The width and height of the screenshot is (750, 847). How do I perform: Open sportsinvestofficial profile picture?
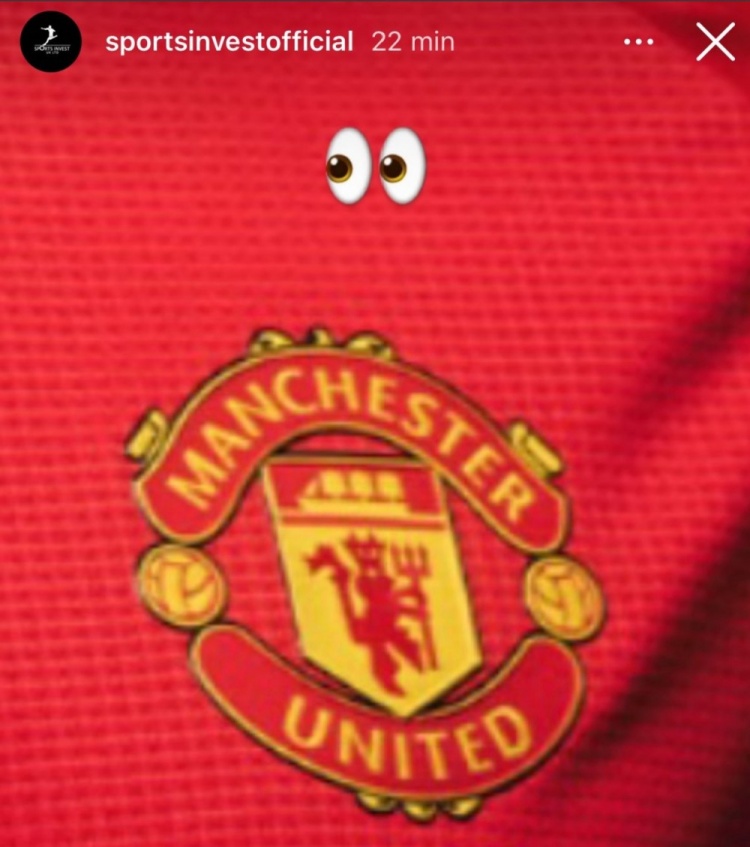(51, 42)
